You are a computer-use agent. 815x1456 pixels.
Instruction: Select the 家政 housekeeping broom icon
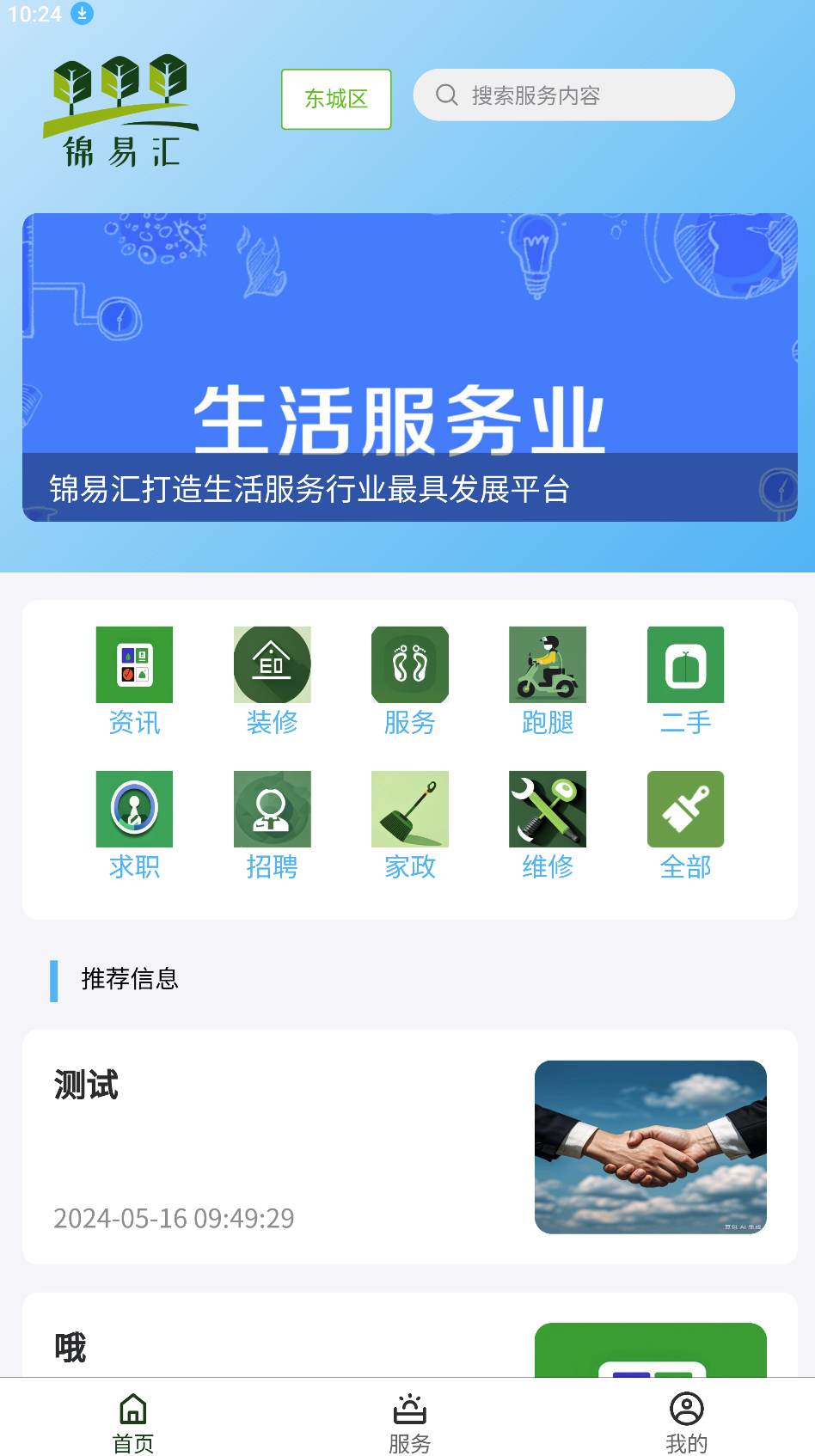click(x=409, y=809)
